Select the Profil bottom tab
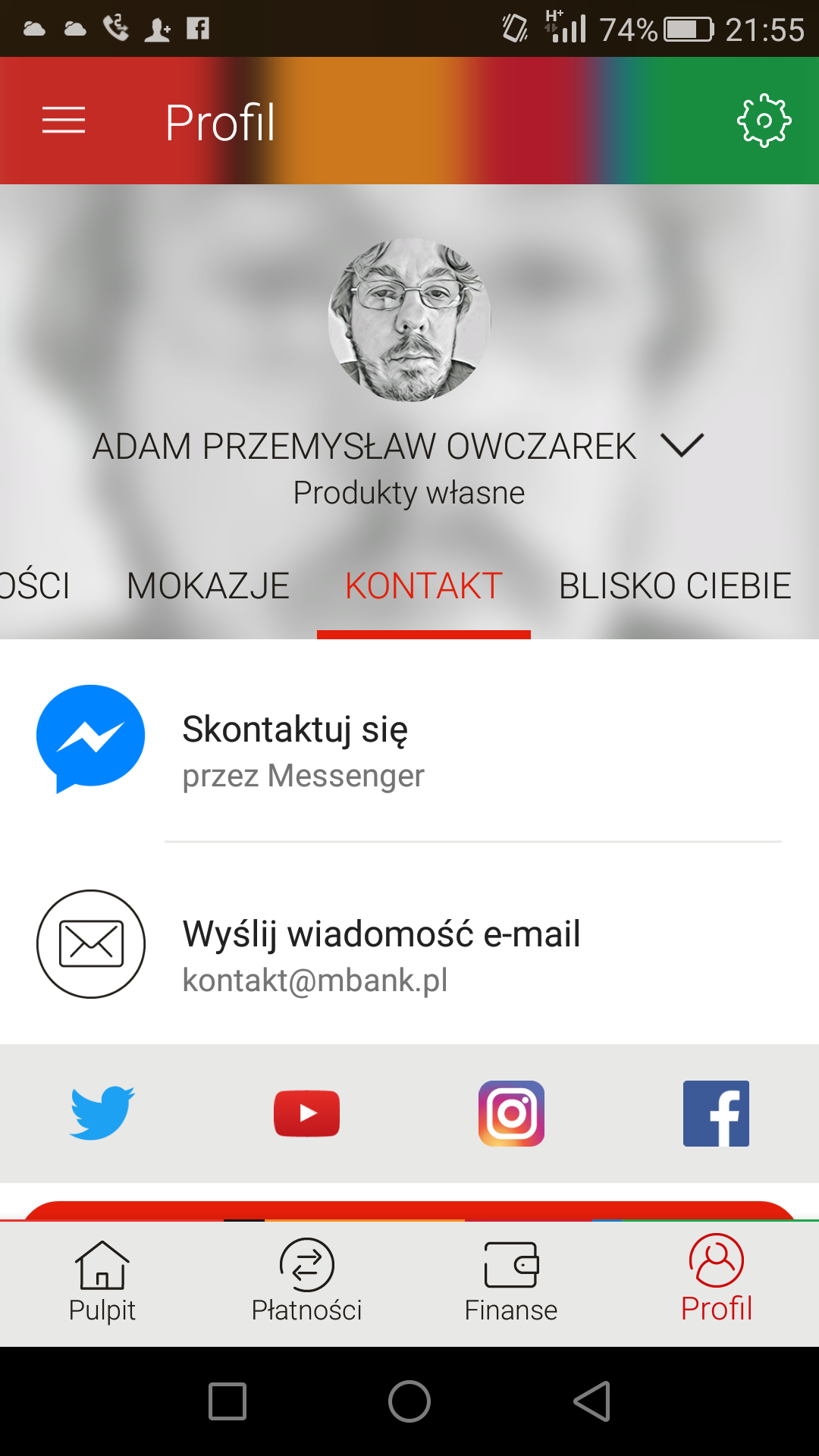The width and height of the screenshot is (819, 1456). tap(717, 1282)
